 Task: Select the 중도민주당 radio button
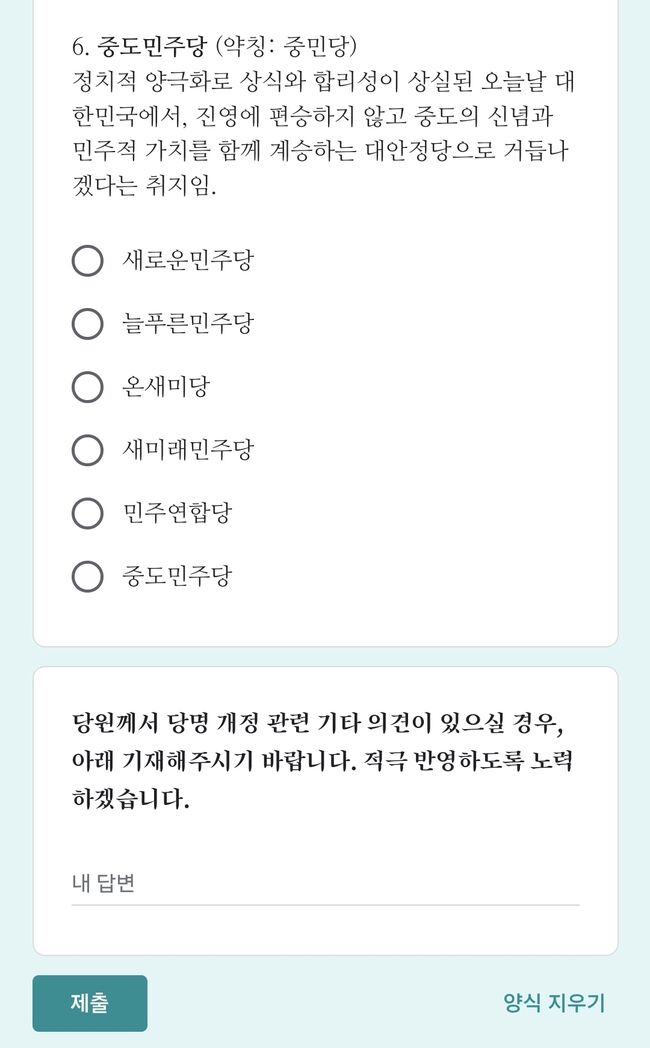pos(88,576)
